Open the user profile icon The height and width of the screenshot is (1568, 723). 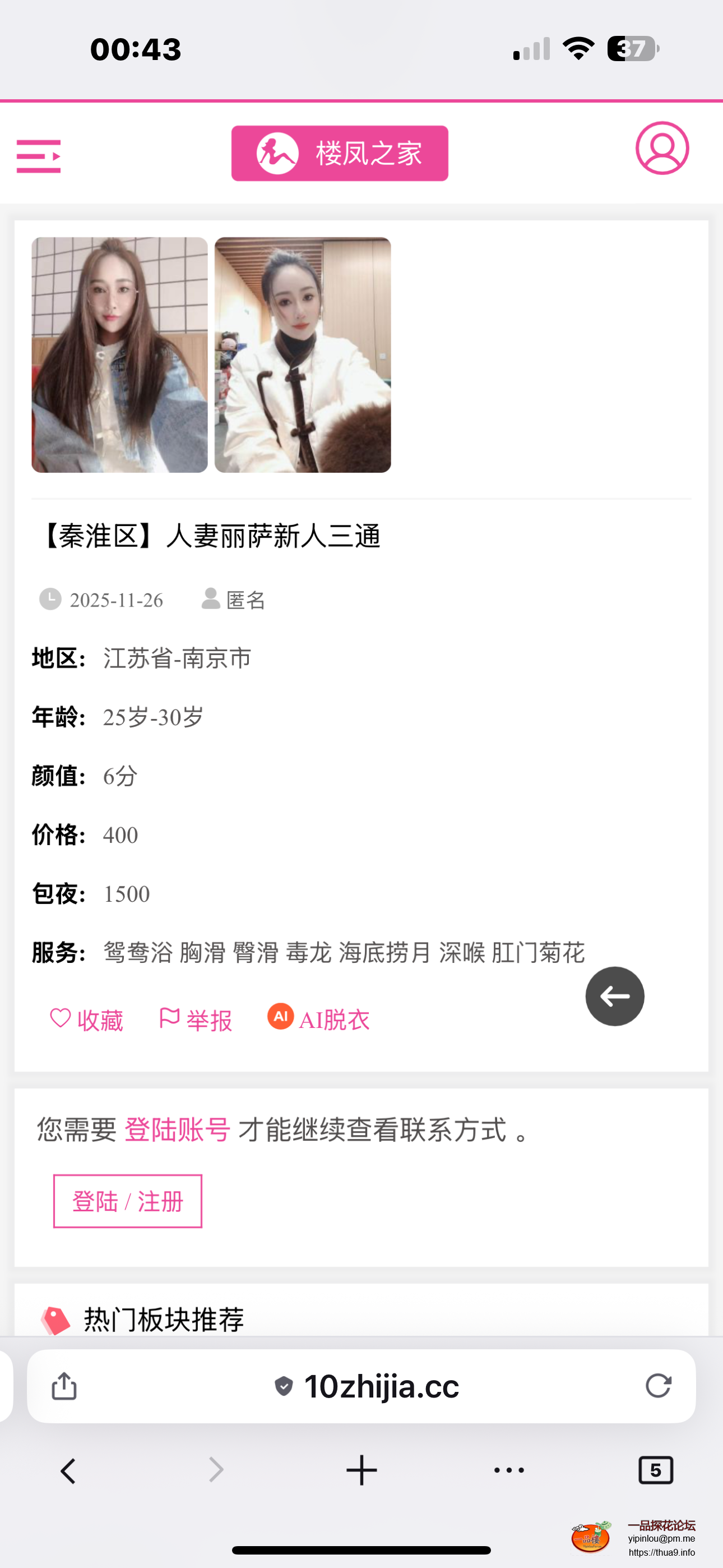[661, 148]
